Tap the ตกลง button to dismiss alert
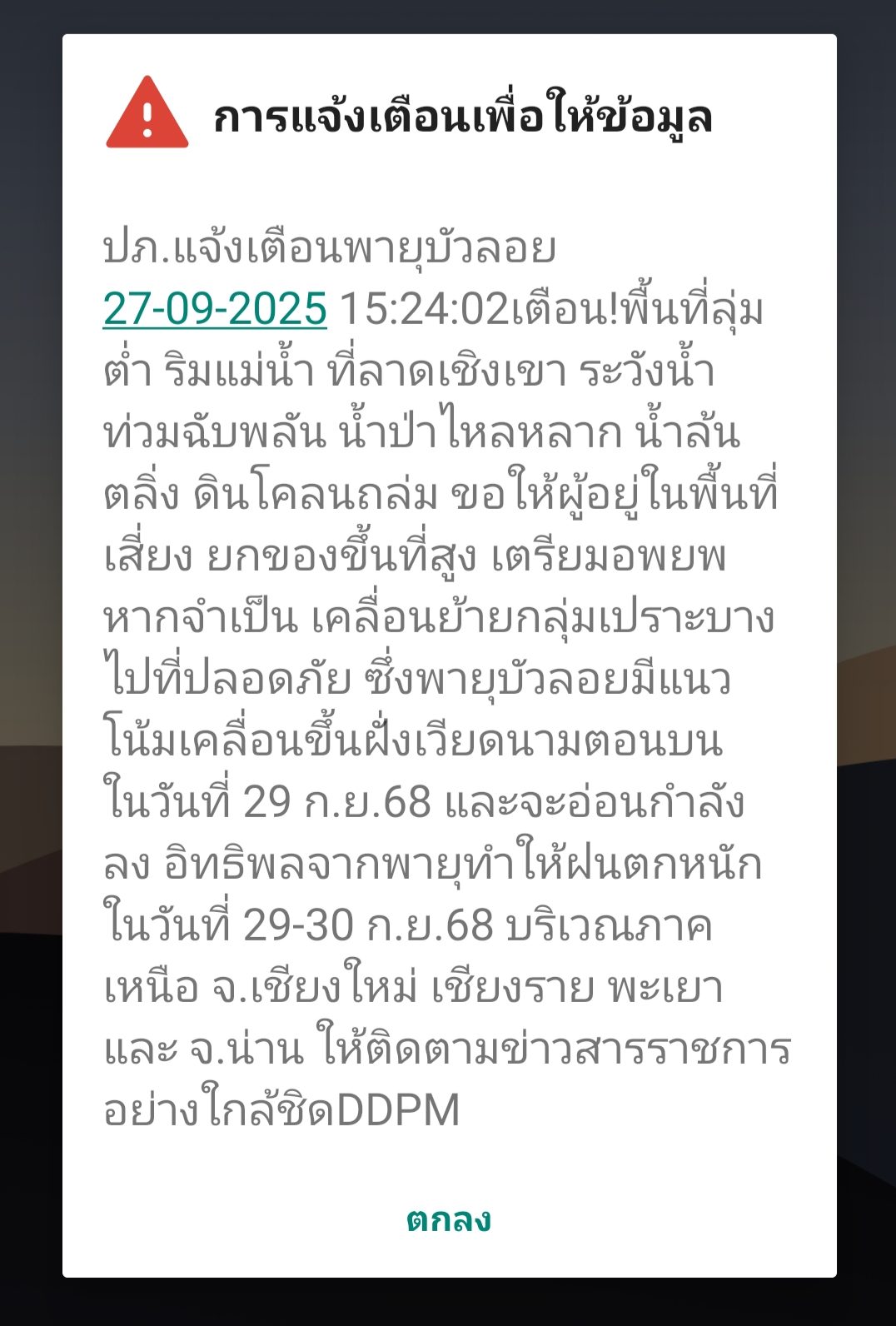 (448, 1219)
